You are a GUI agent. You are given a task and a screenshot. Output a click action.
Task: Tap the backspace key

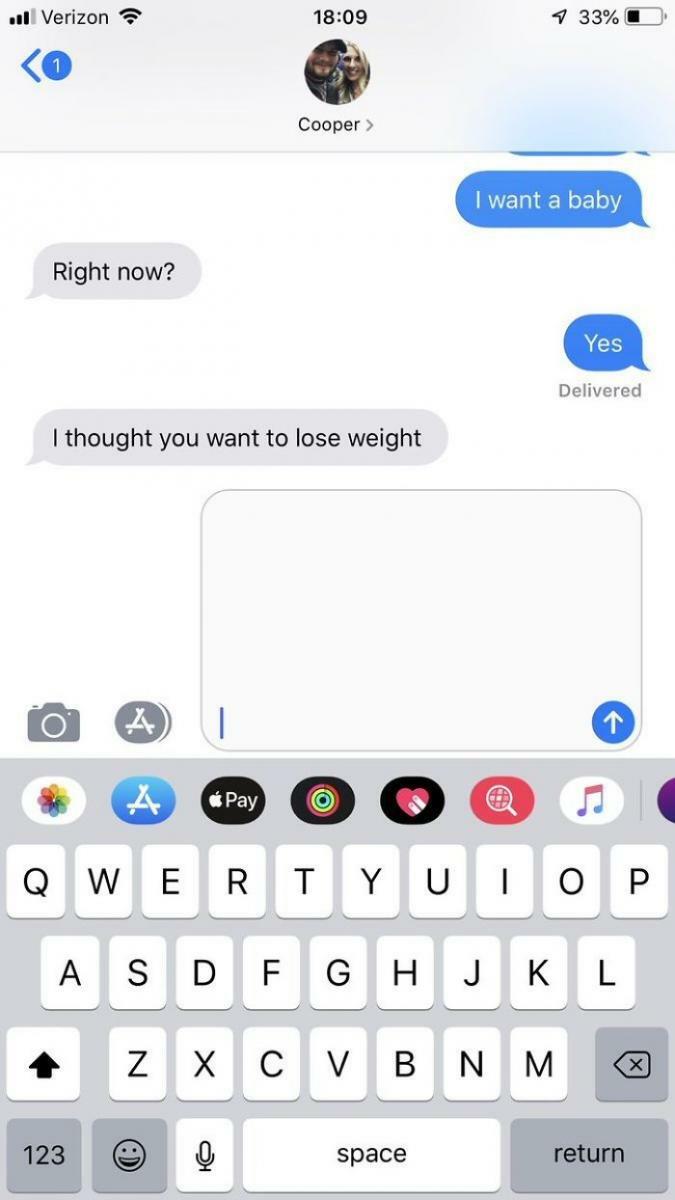(631, 1065)
